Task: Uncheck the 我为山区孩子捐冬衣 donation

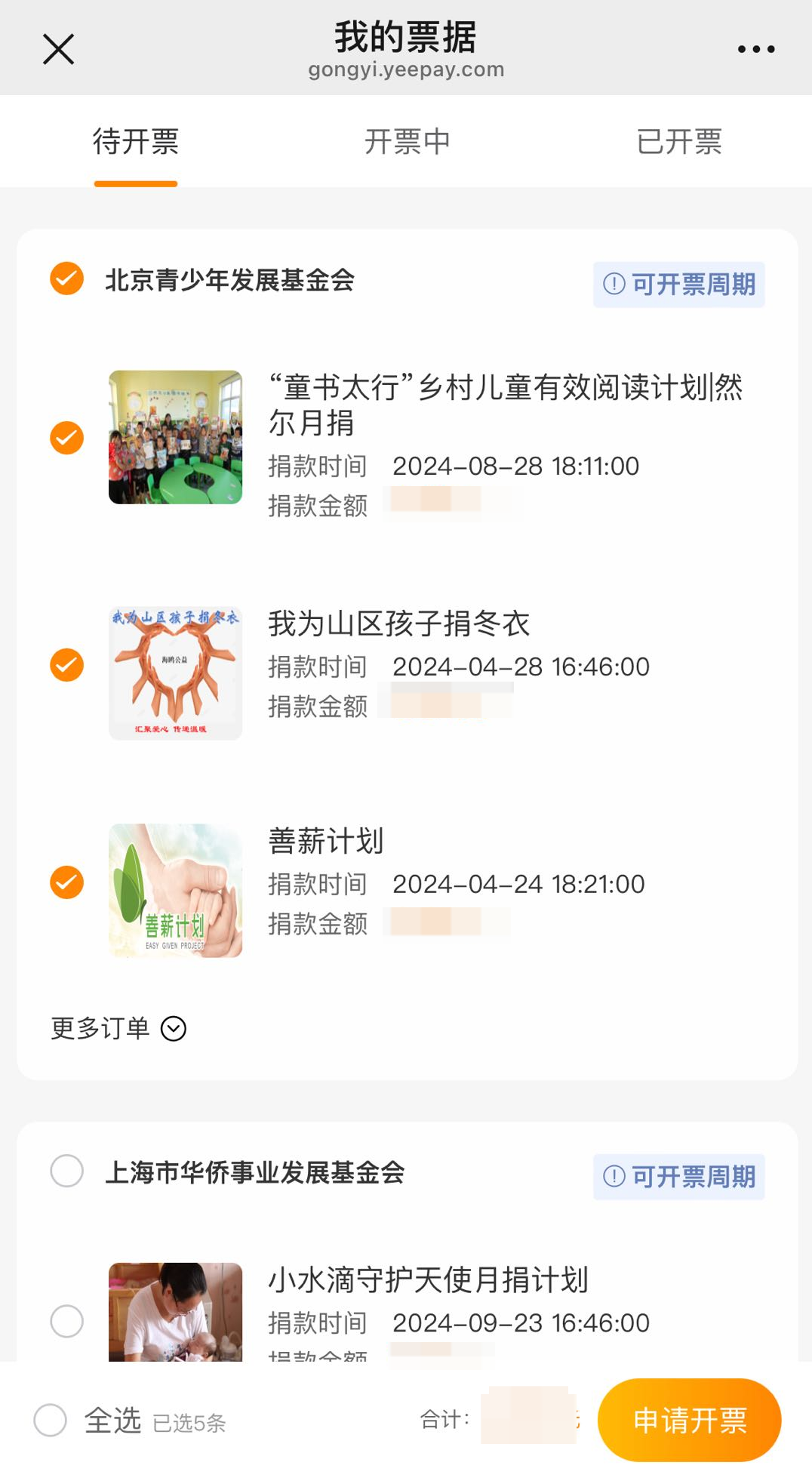Action: (67, 665)
